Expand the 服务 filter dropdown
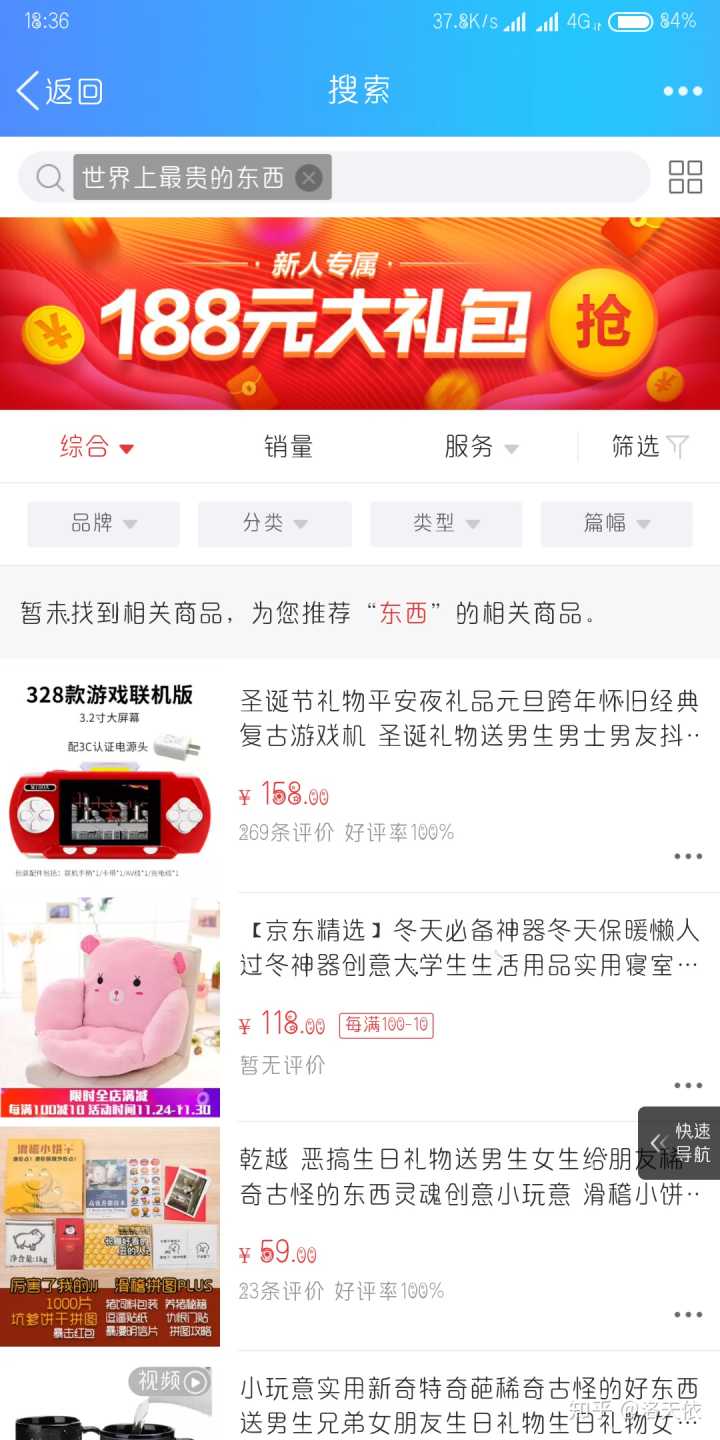The width and height of the screenshot is (720, 1440). point(481,447)
